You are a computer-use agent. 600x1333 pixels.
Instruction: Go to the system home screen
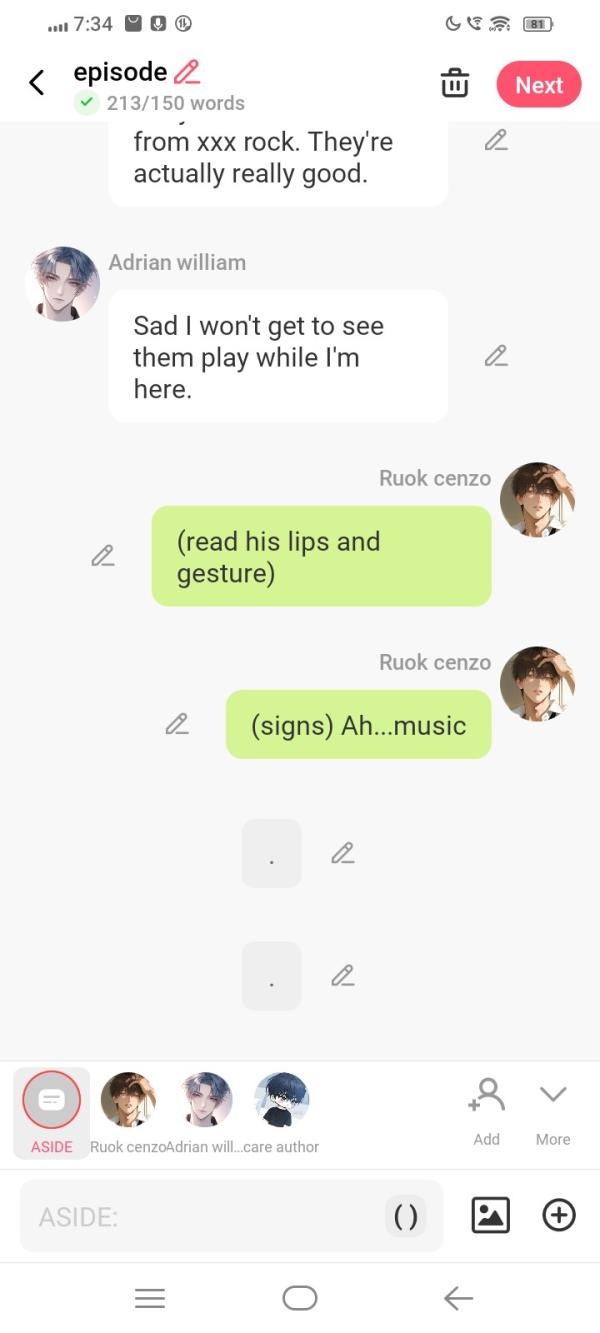(x=300, y=1298)
